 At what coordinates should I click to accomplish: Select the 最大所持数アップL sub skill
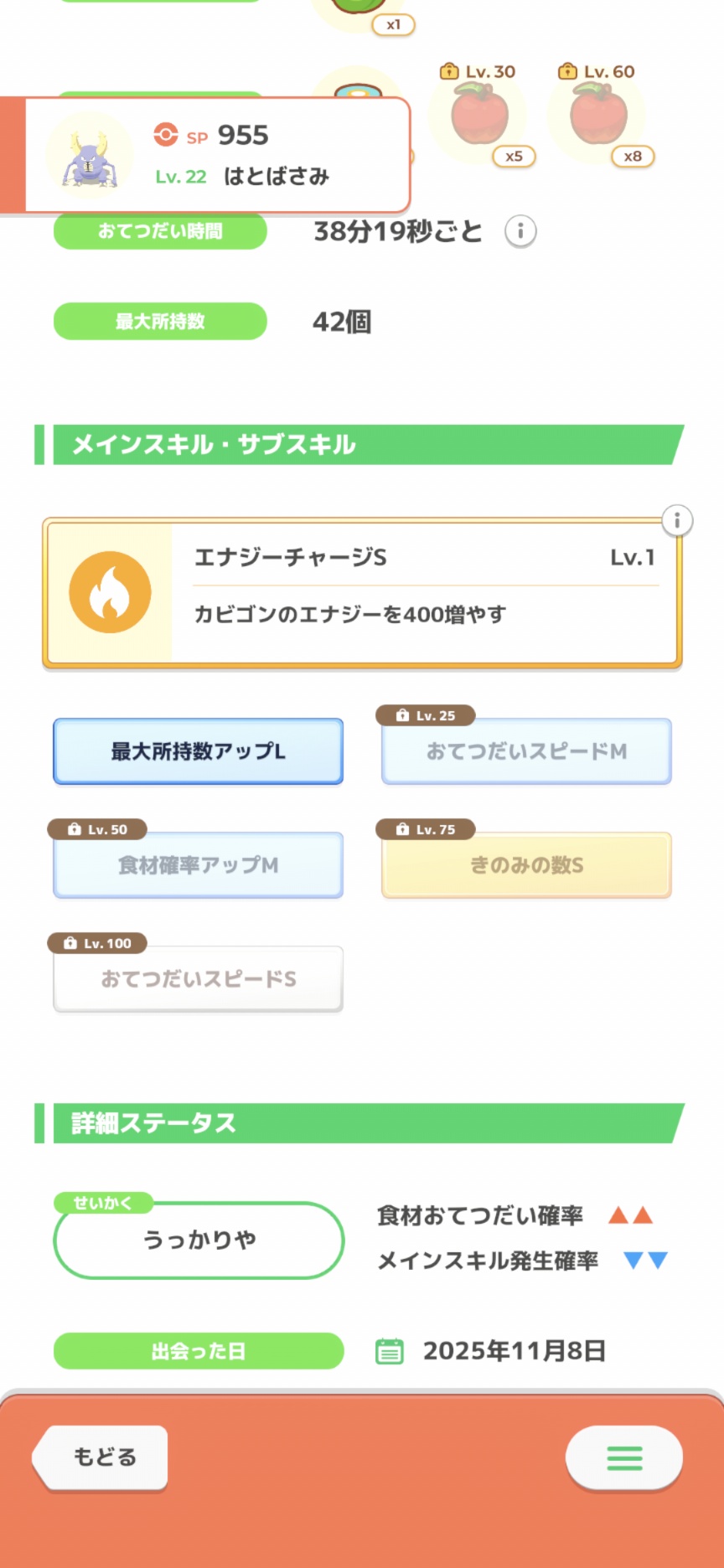tap(199, 751)
